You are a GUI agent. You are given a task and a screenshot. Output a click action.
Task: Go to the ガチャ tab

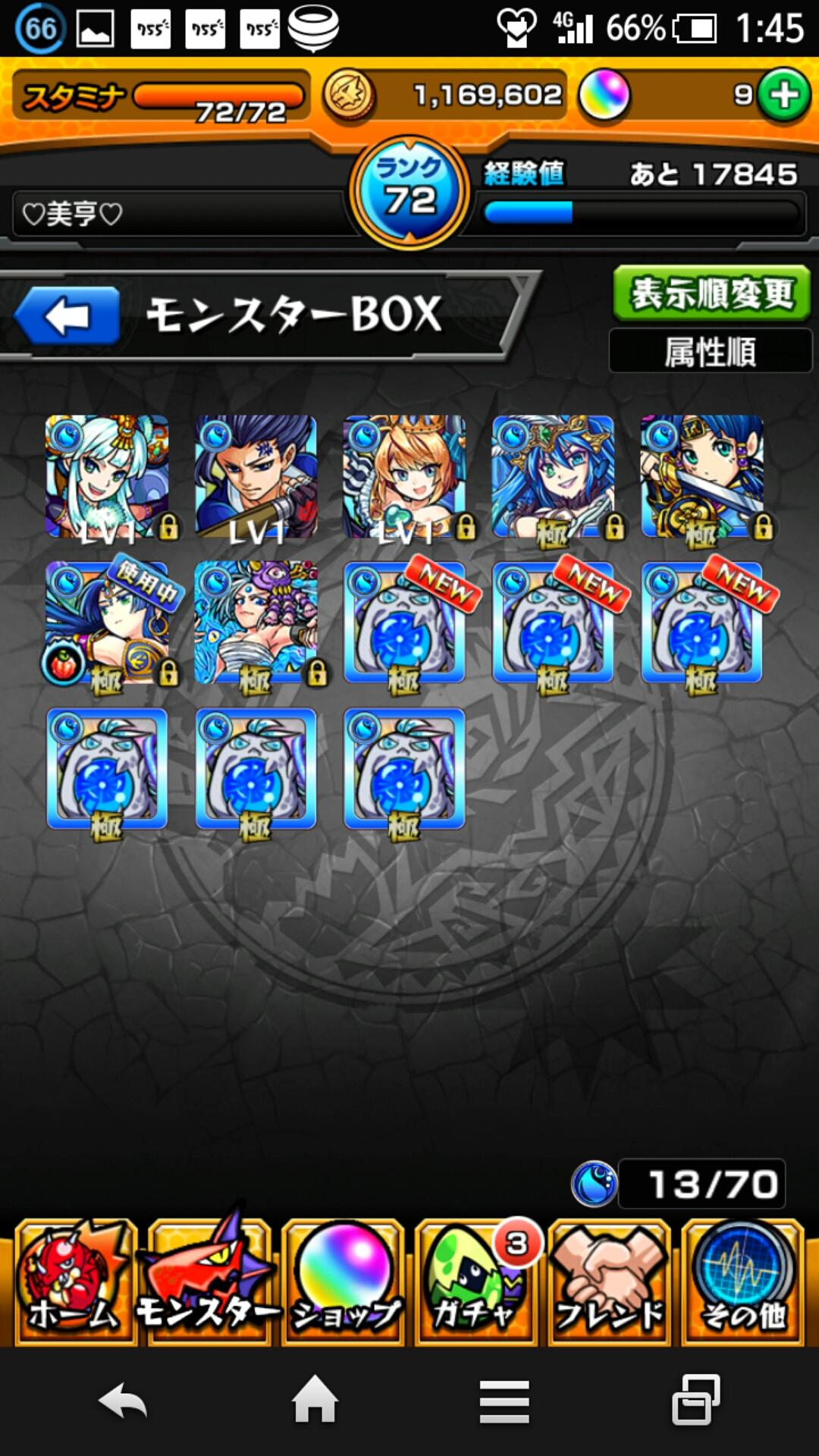coord(476,1283)
